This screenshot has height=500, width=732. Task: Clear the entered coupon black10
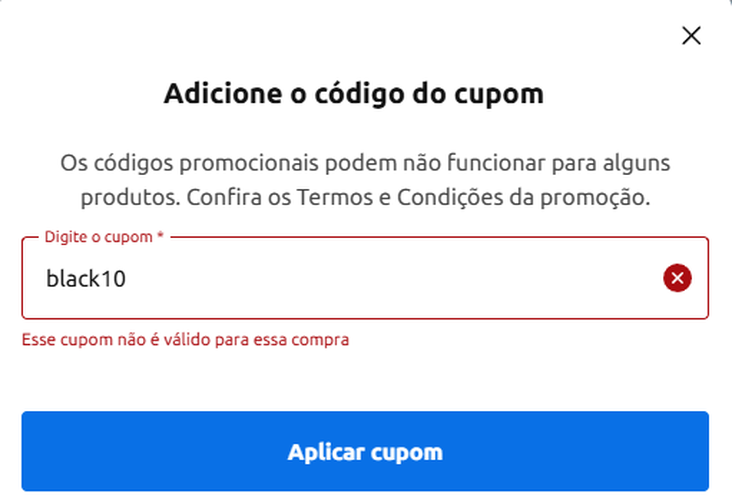coord(677,279)
